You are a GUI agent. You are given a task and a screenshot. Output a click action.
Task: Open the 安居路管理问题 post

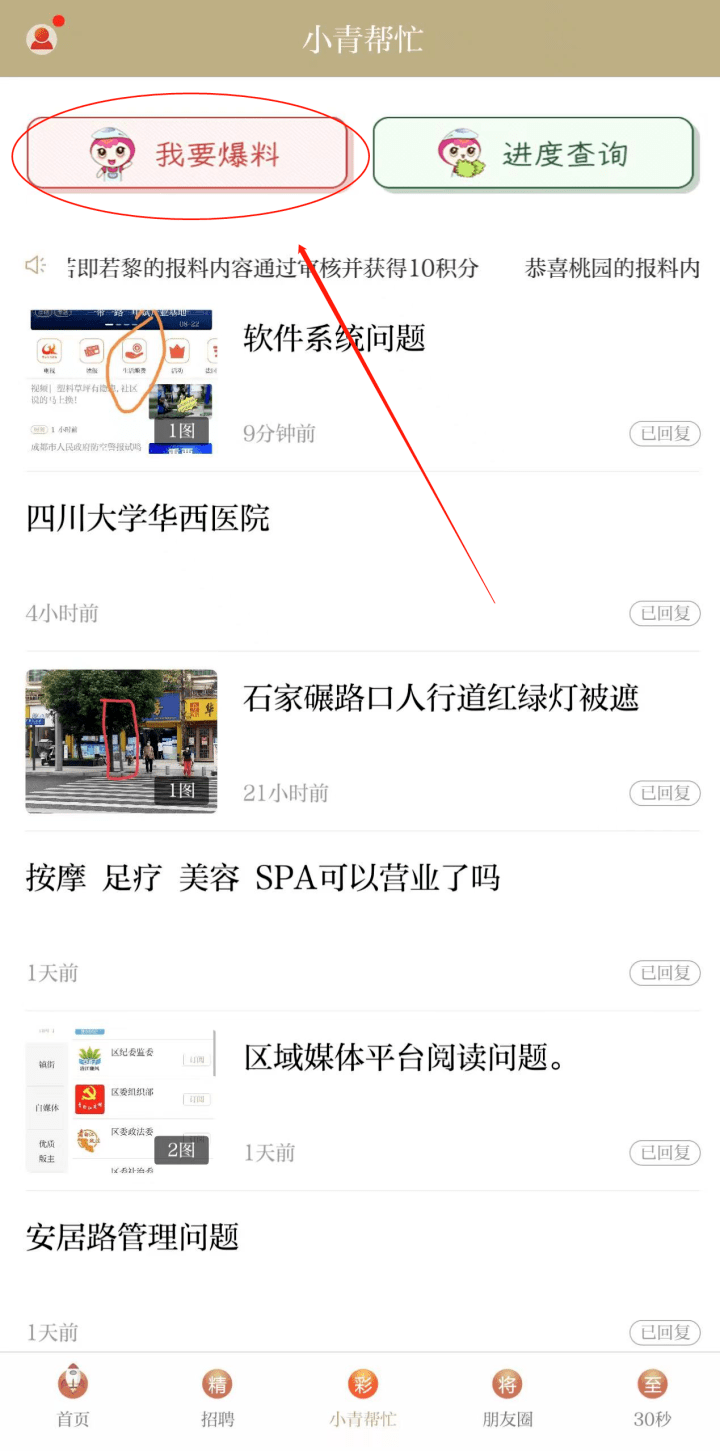[x=133, y=1238]
